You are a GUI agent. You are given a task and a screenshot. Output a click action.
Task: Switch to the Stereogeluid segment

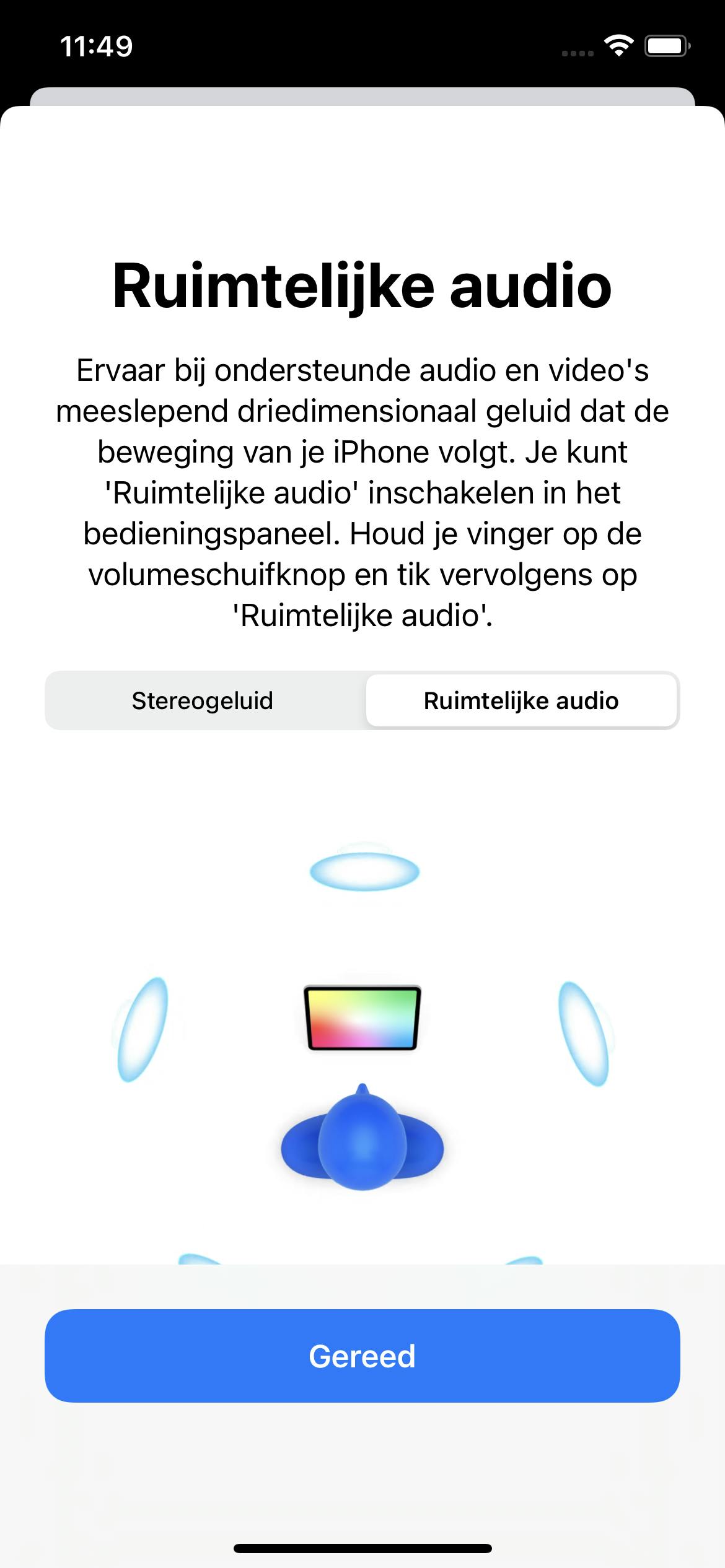203,700
